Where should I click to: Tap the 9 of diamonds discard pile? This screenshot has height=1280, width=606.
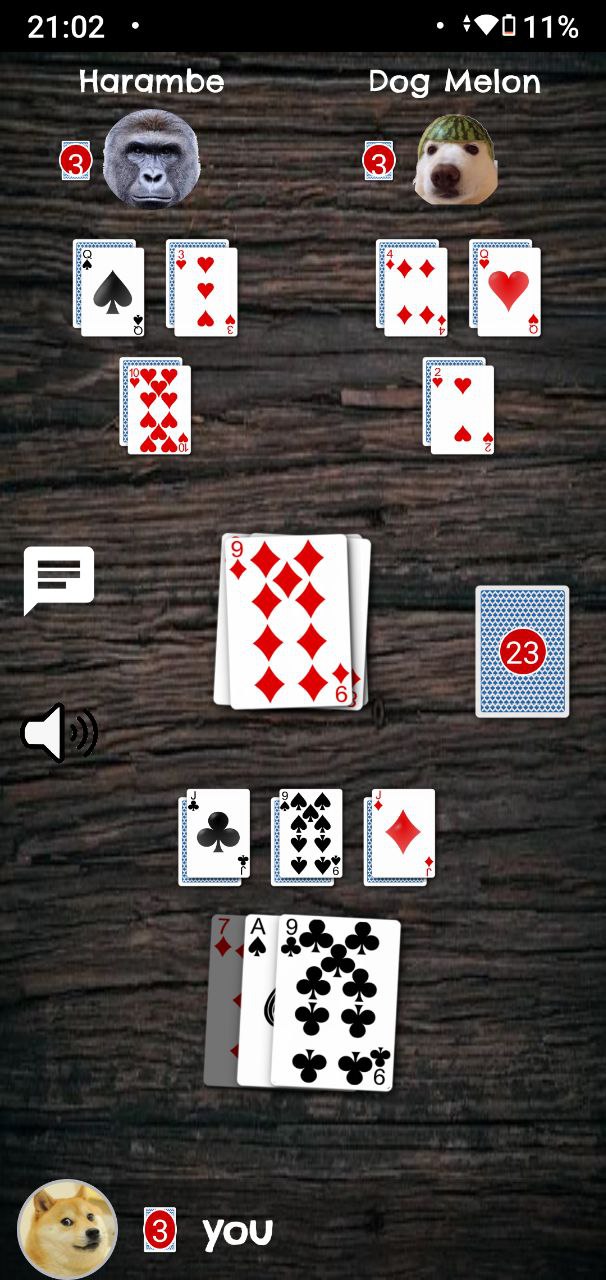pos(290,621)
